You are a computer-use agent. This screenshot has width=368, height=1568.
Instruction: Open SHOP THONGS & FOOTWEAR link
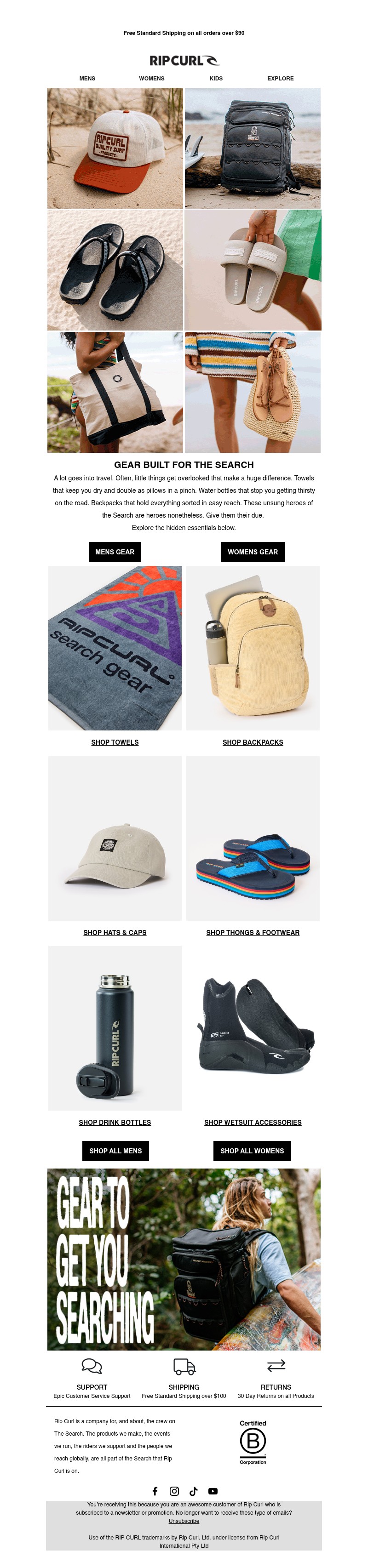[253, 933]
